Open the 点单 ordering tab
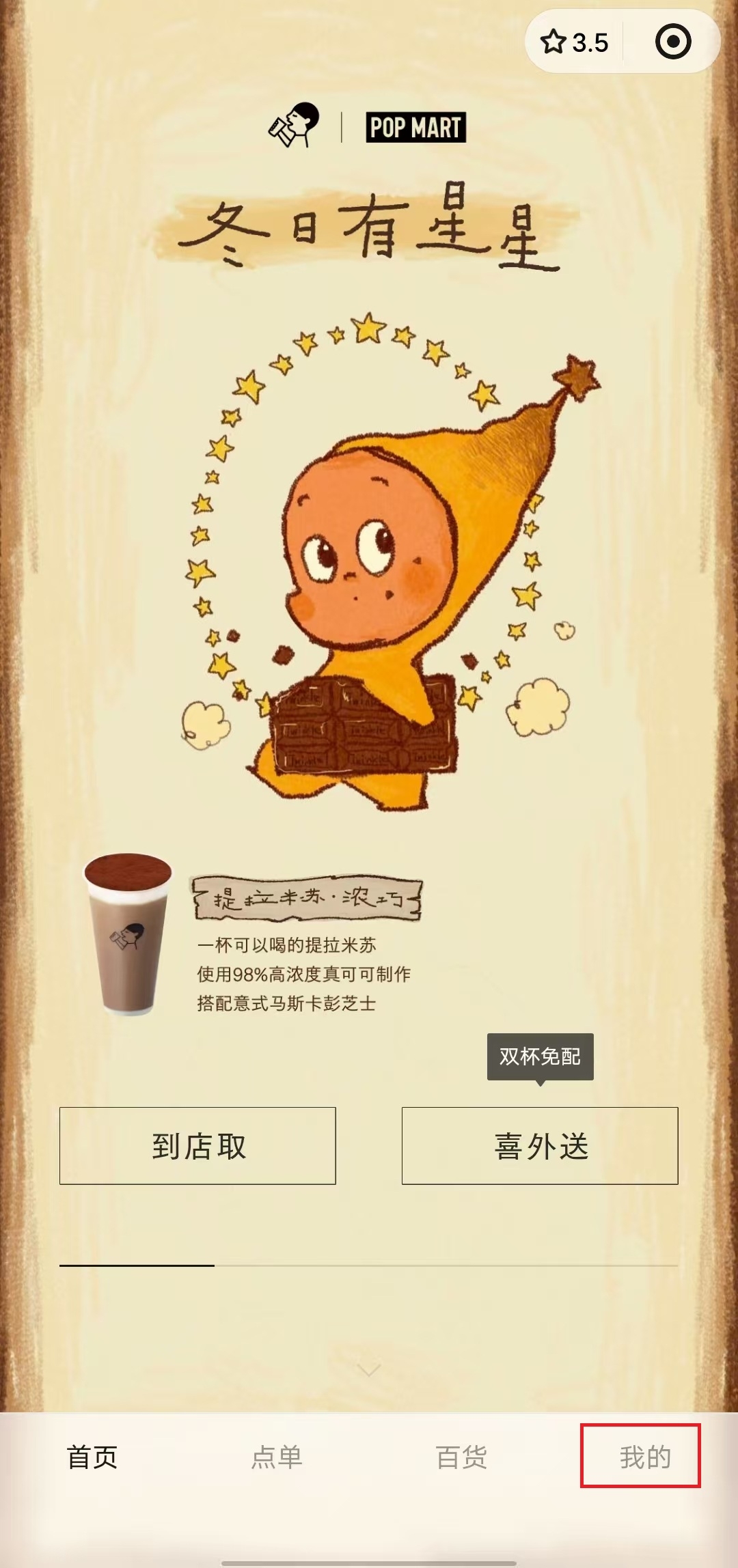Viewport: 738px width, 1568px height. [x=277, y=1457]
